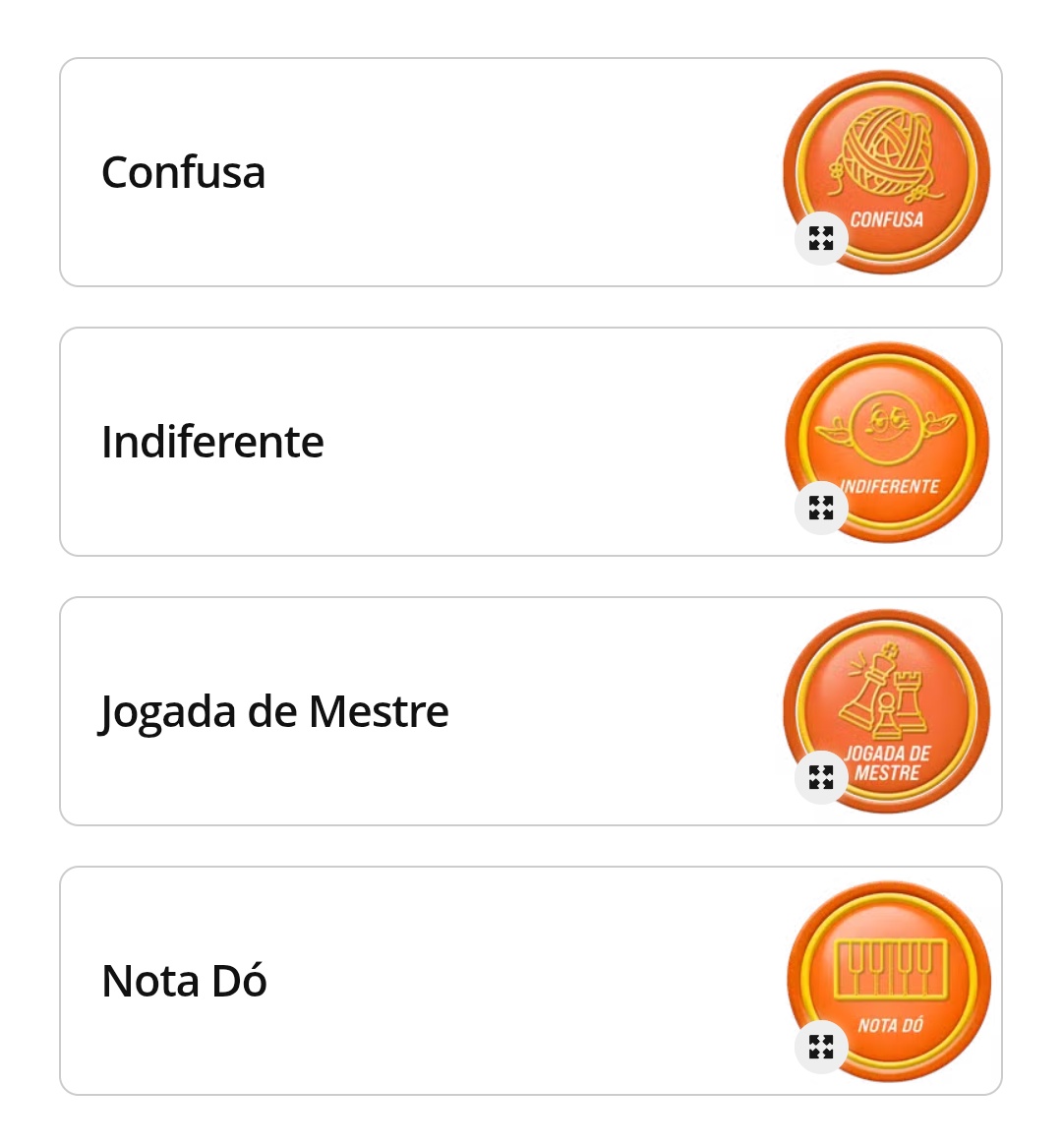Open the Nota Dó badge fullscreen

pos(821,1047)
